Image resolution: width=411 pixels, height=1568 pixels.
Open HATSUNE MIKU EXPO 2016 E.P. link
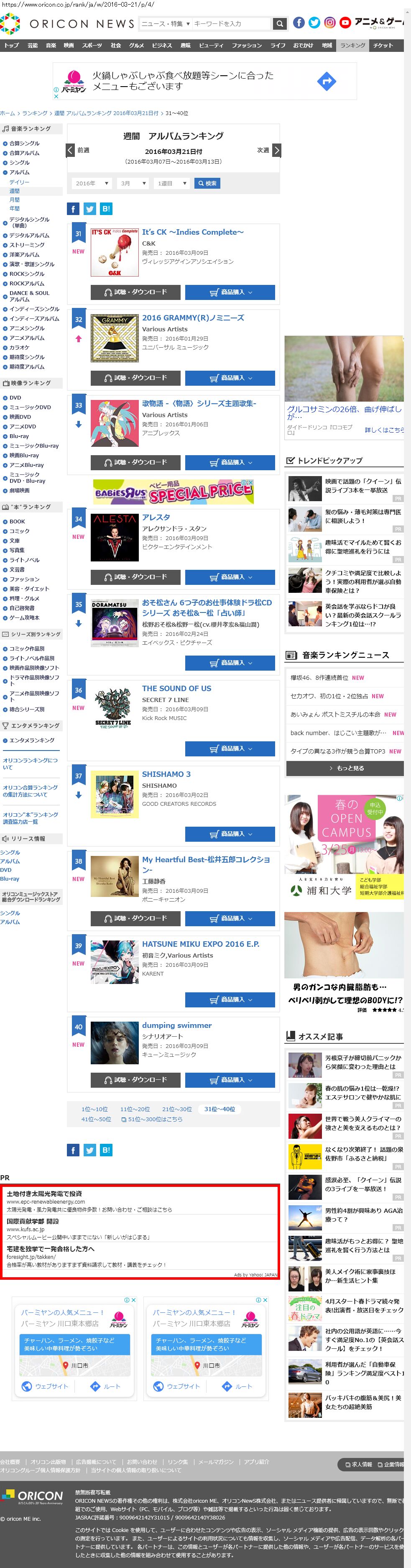[x=201, y=943]
